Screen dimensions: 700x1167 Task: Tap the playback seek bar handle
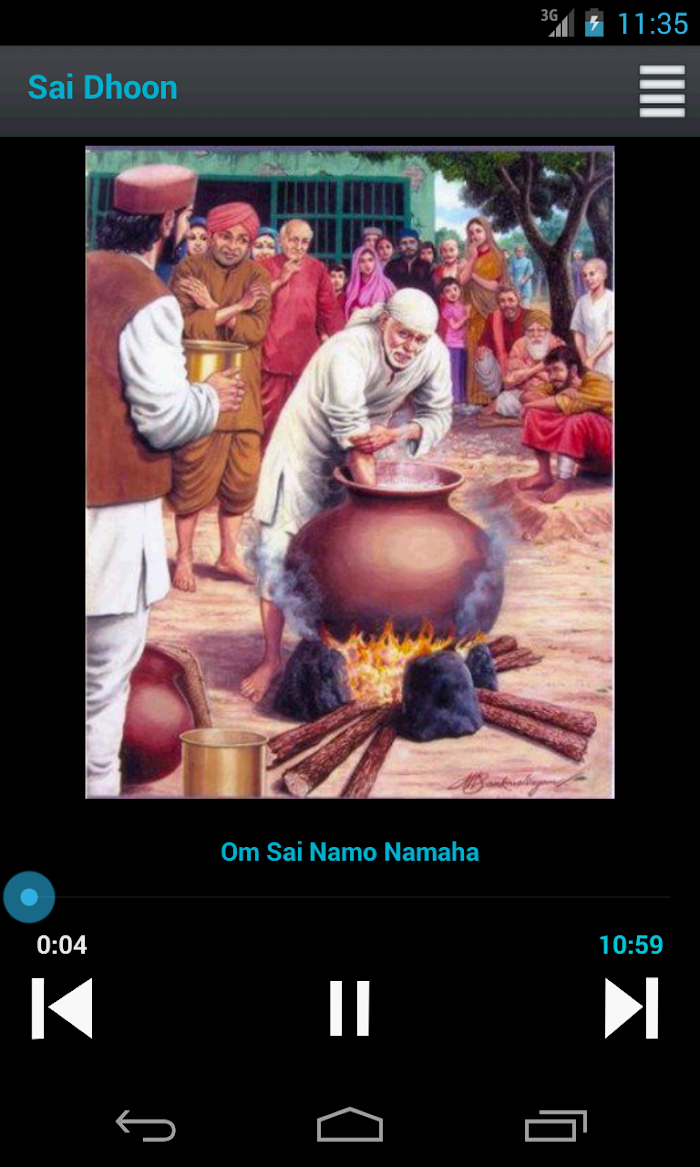point(29,897)
